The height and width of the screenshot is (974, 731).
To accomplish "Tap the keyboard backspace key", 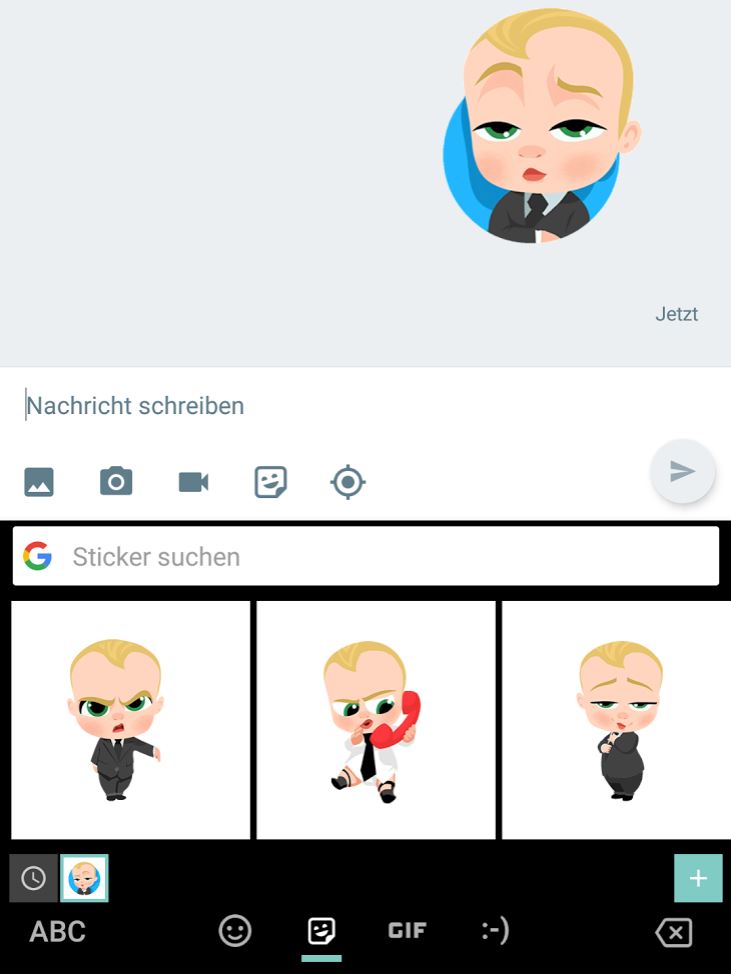I will (x=673, y=933).
